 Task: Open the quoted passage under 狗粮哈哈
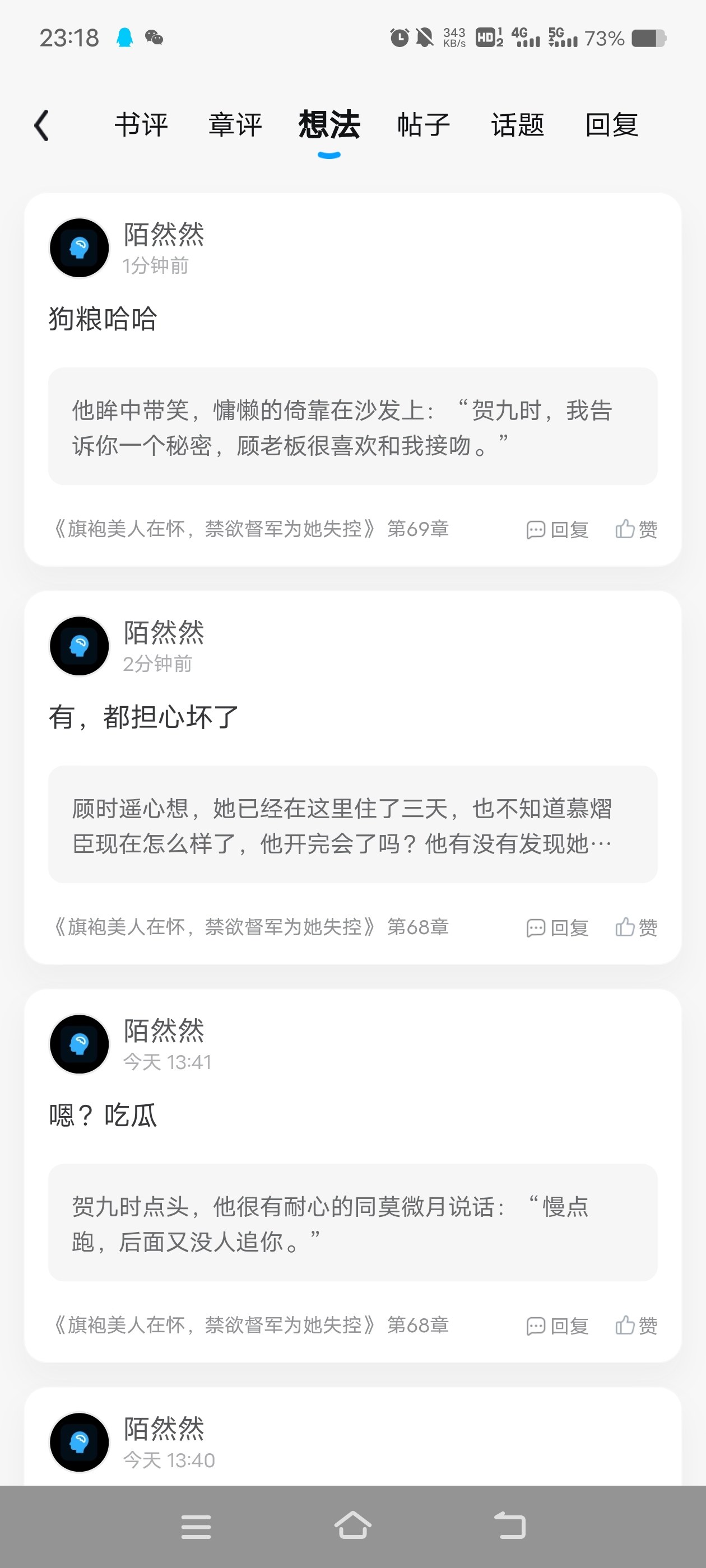[x=352, y=426]
